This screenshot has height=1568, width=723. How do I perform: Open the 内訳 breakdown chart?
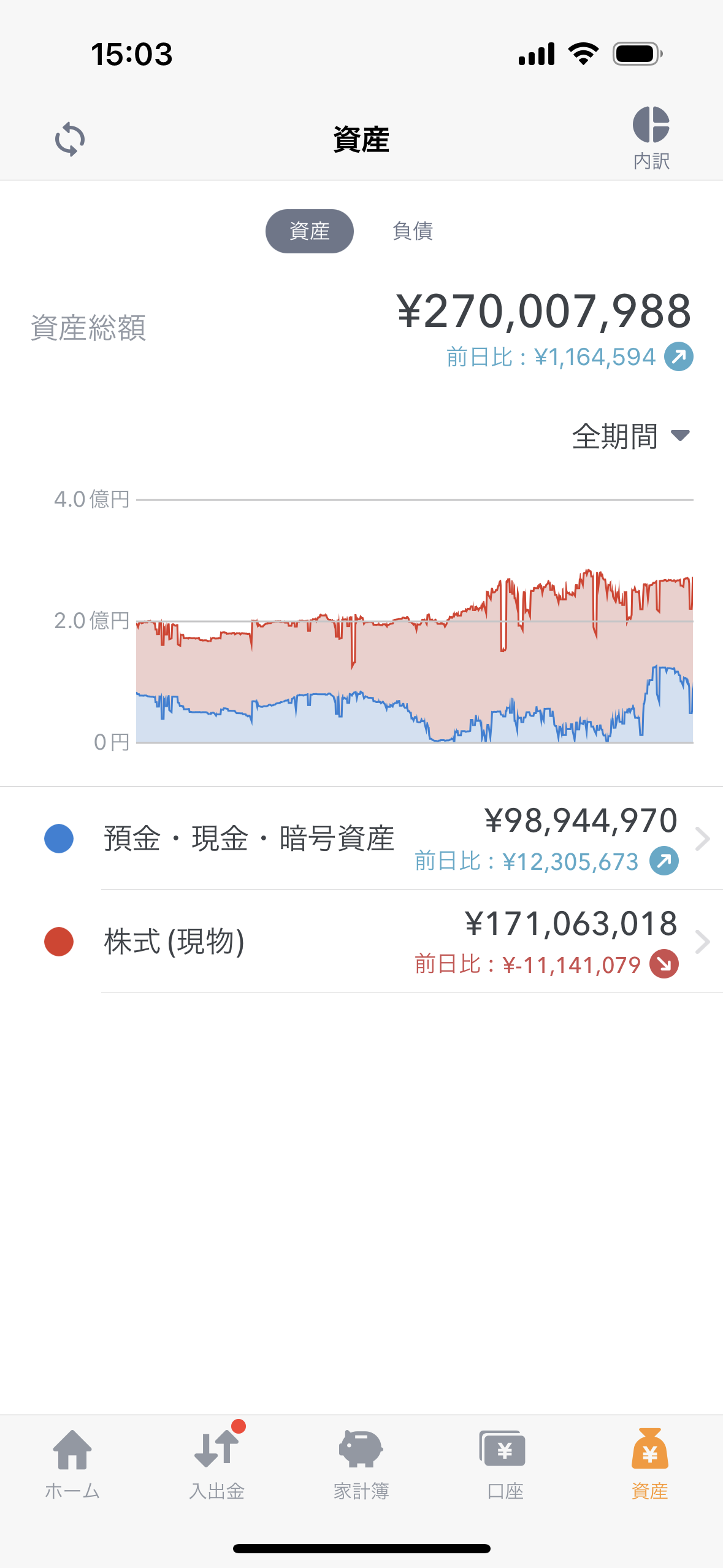tap(651, 137)
